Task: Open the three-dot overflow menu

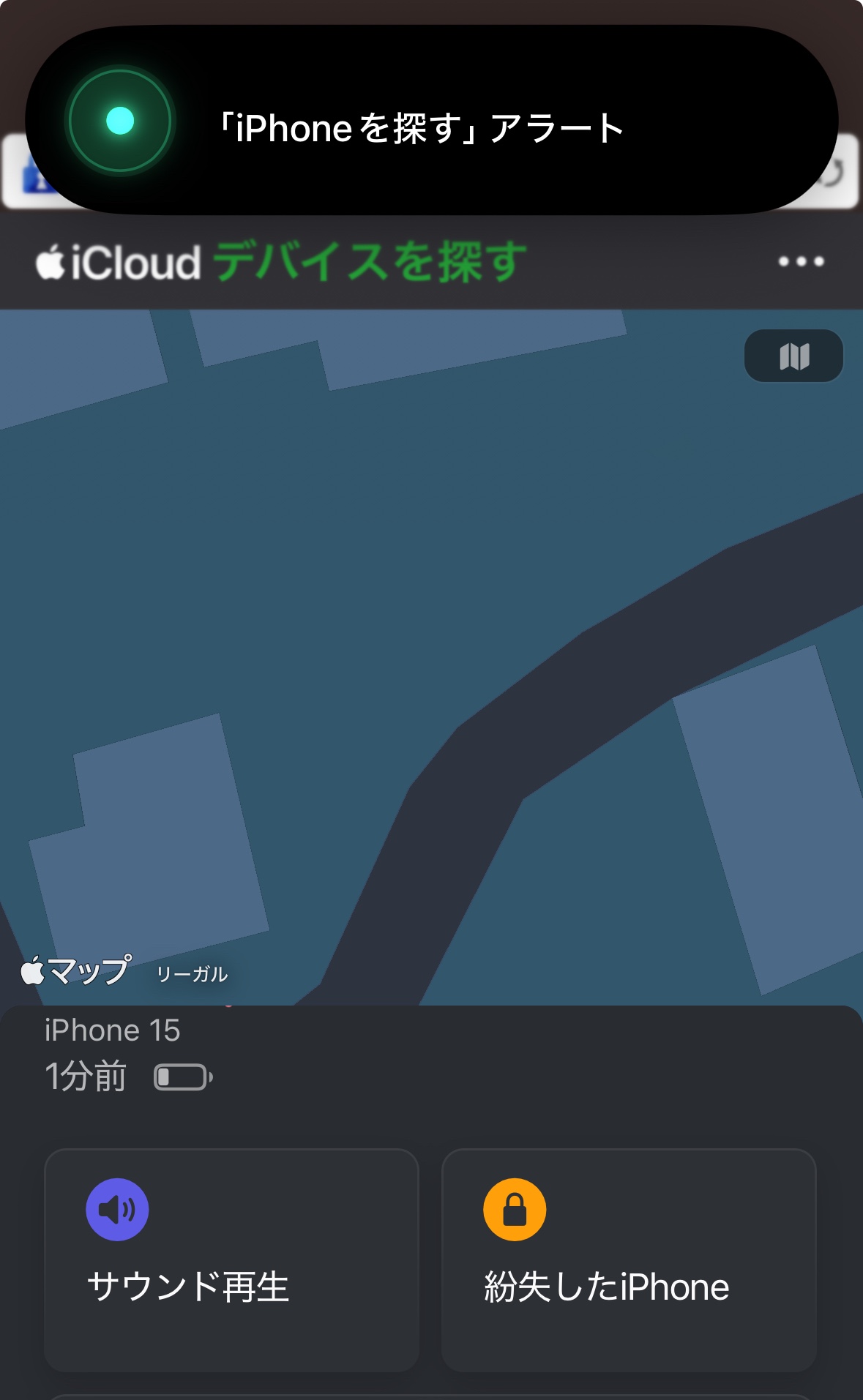Action: coord(801,261)
